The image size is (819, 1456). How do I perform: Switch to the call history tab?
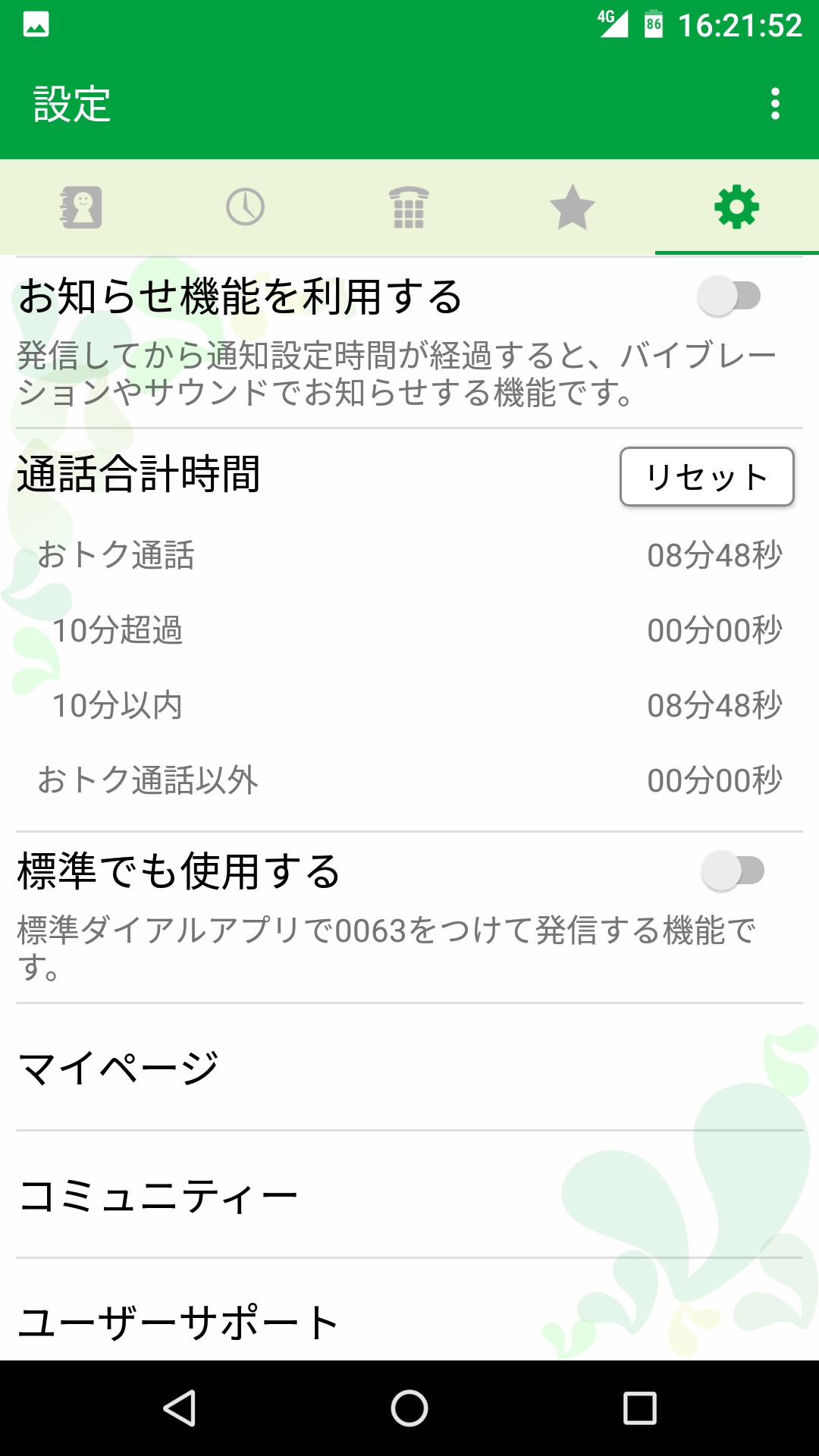click(245, 207)
